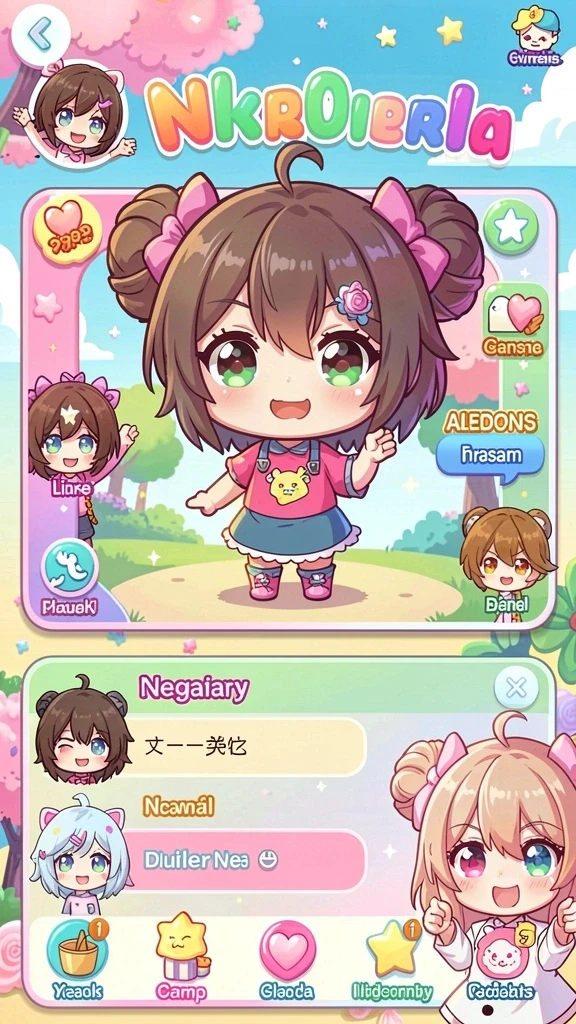Screen dimensions: 576x1024
Task: Close the Negaiary panel with the X
Action: coord(516,688)
